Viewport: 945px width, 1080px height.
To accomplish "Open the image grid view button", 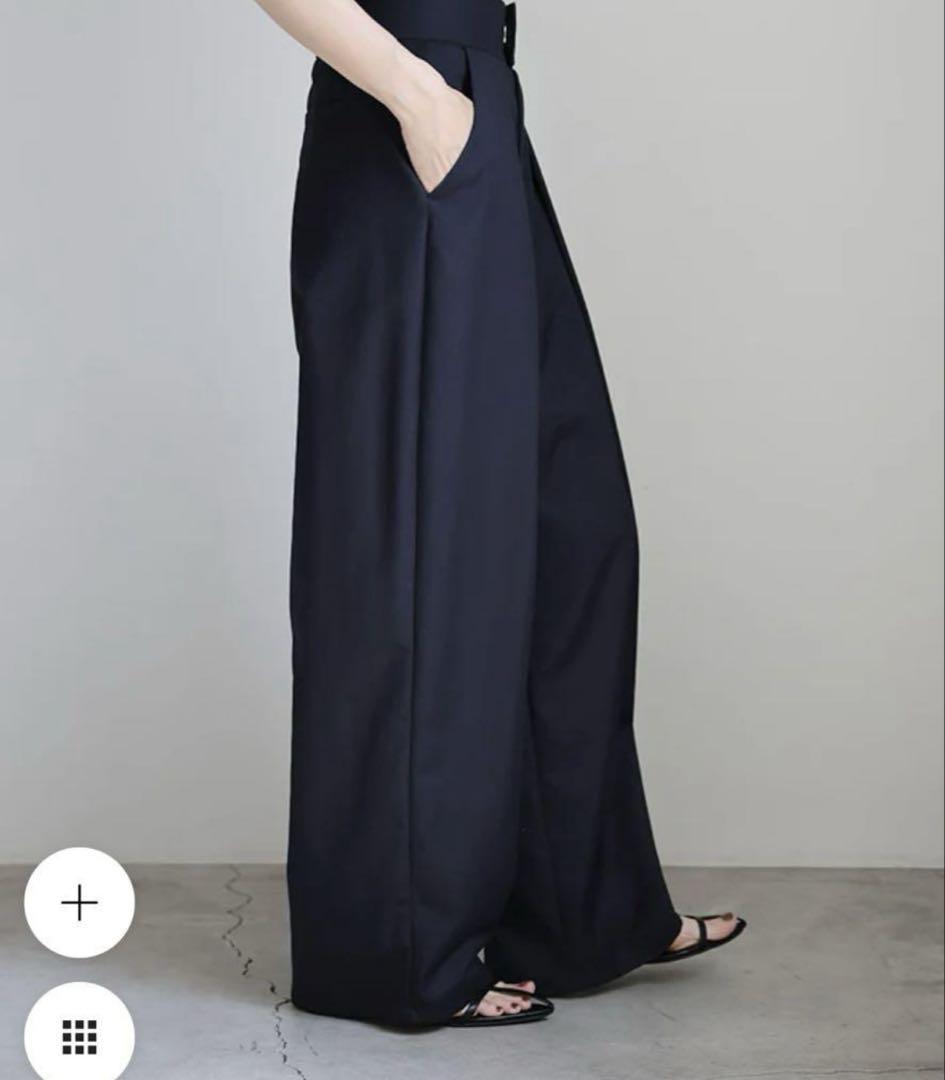I will point(79,1036).
